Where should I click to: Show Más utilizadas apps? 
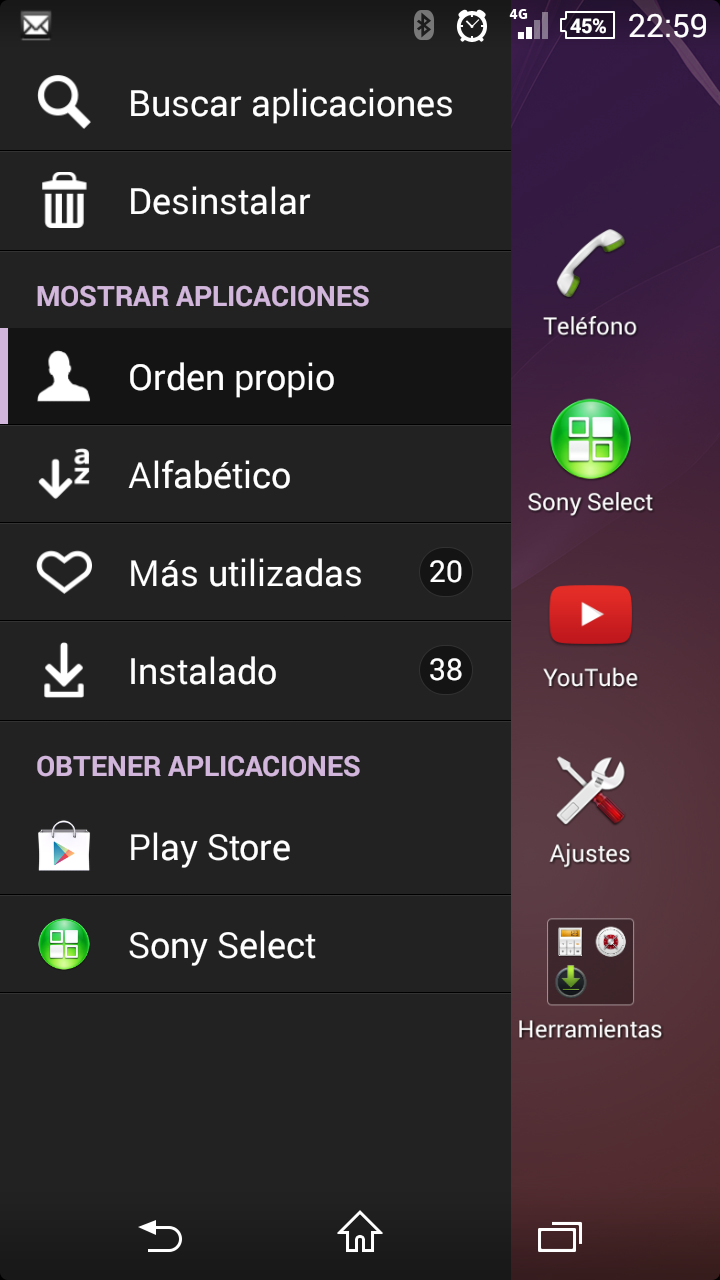tap(255, 573)
